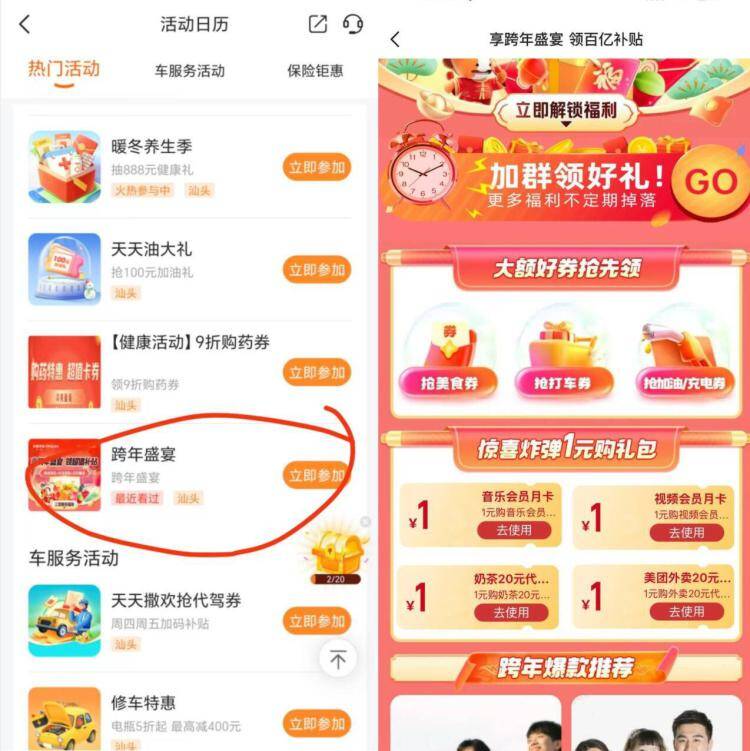Join the 9折购药券 health activity

click(317, 372)
